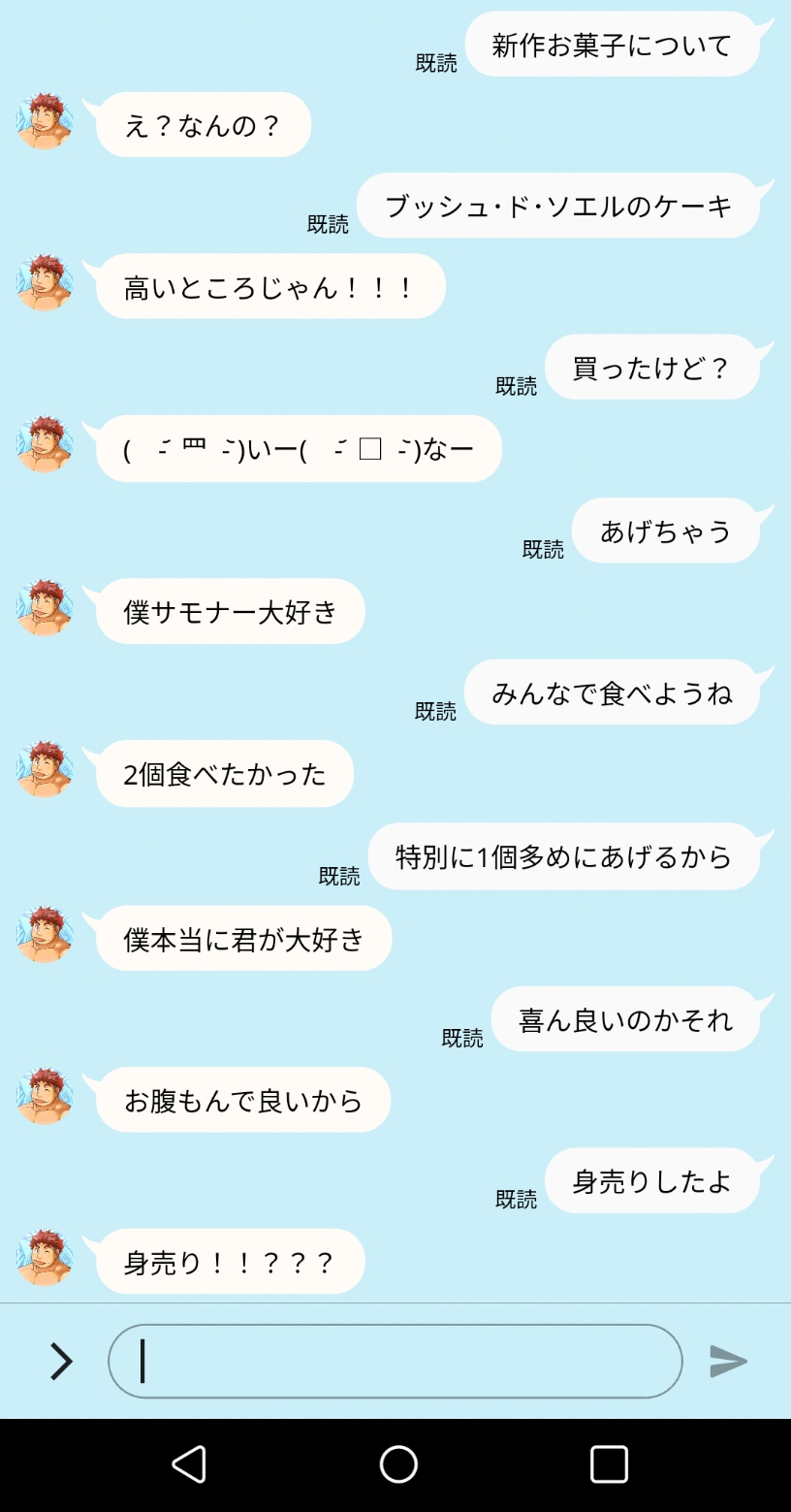791x1512 pixels.
Task: Return to the home screen via the circle button
Action: pos(398,1464)
